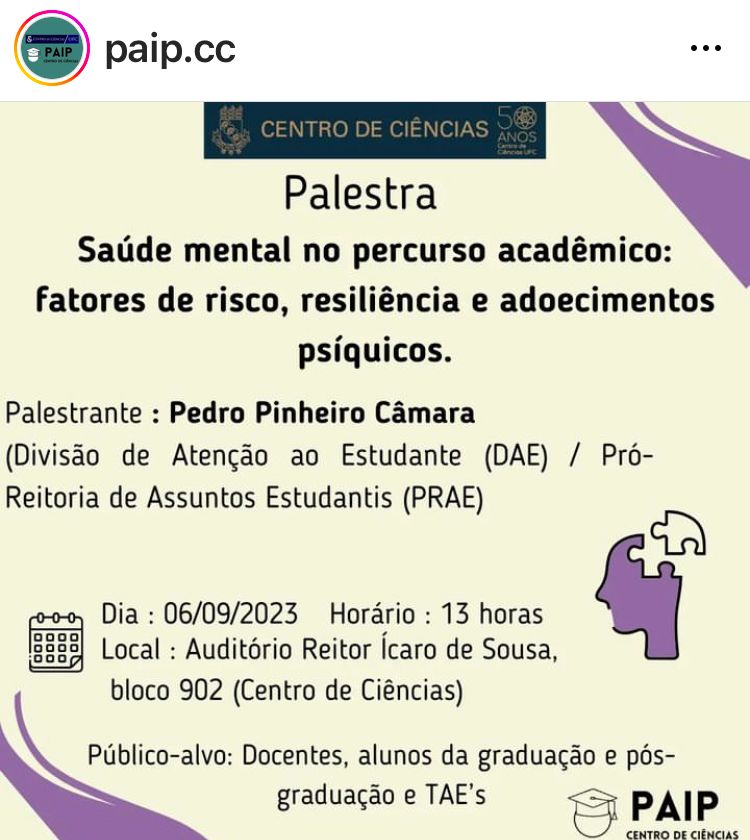Open the paip.cc username link
The image size is (750, 840).
click(x=170, y=49)
